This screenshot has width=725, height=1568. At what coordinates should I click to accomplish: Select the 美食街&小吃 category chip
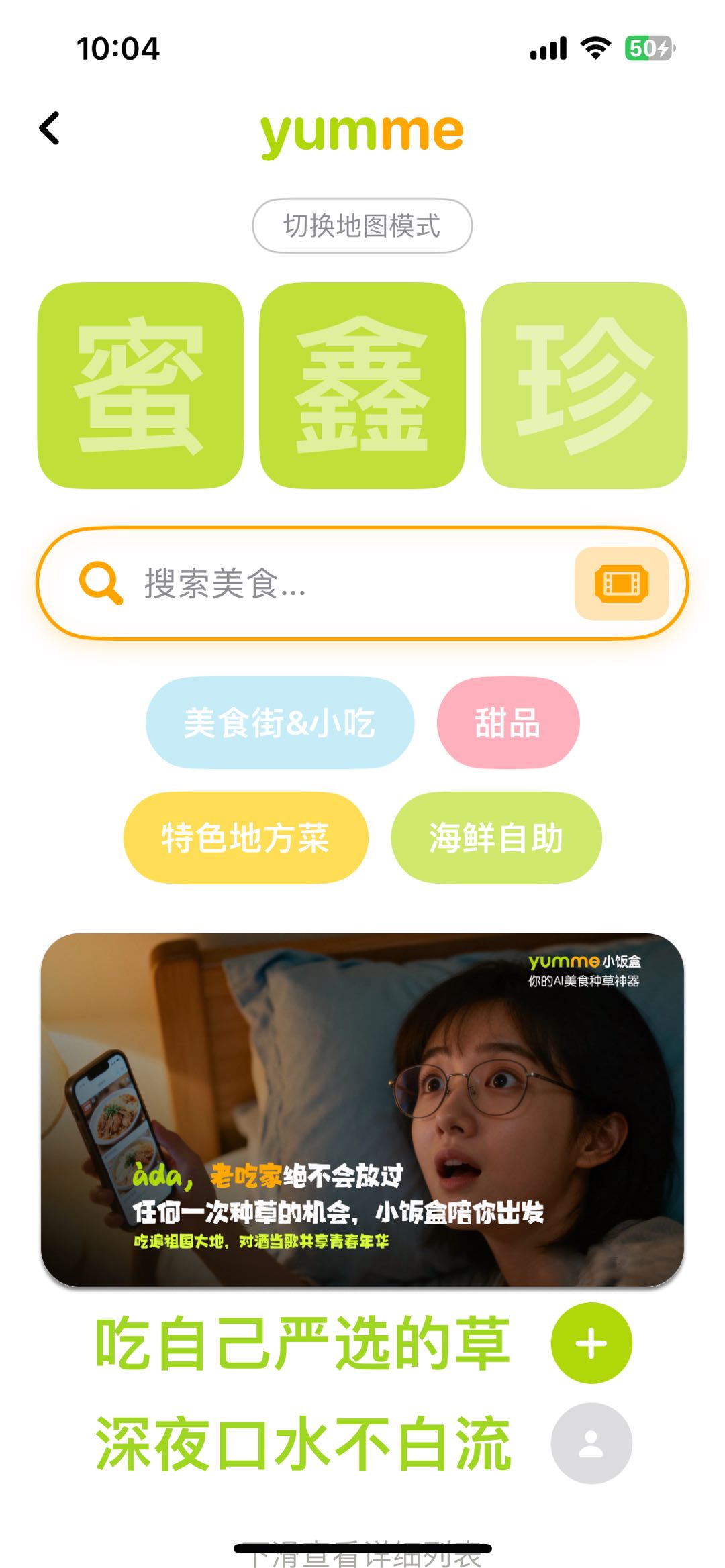click(x=279, y=723)
